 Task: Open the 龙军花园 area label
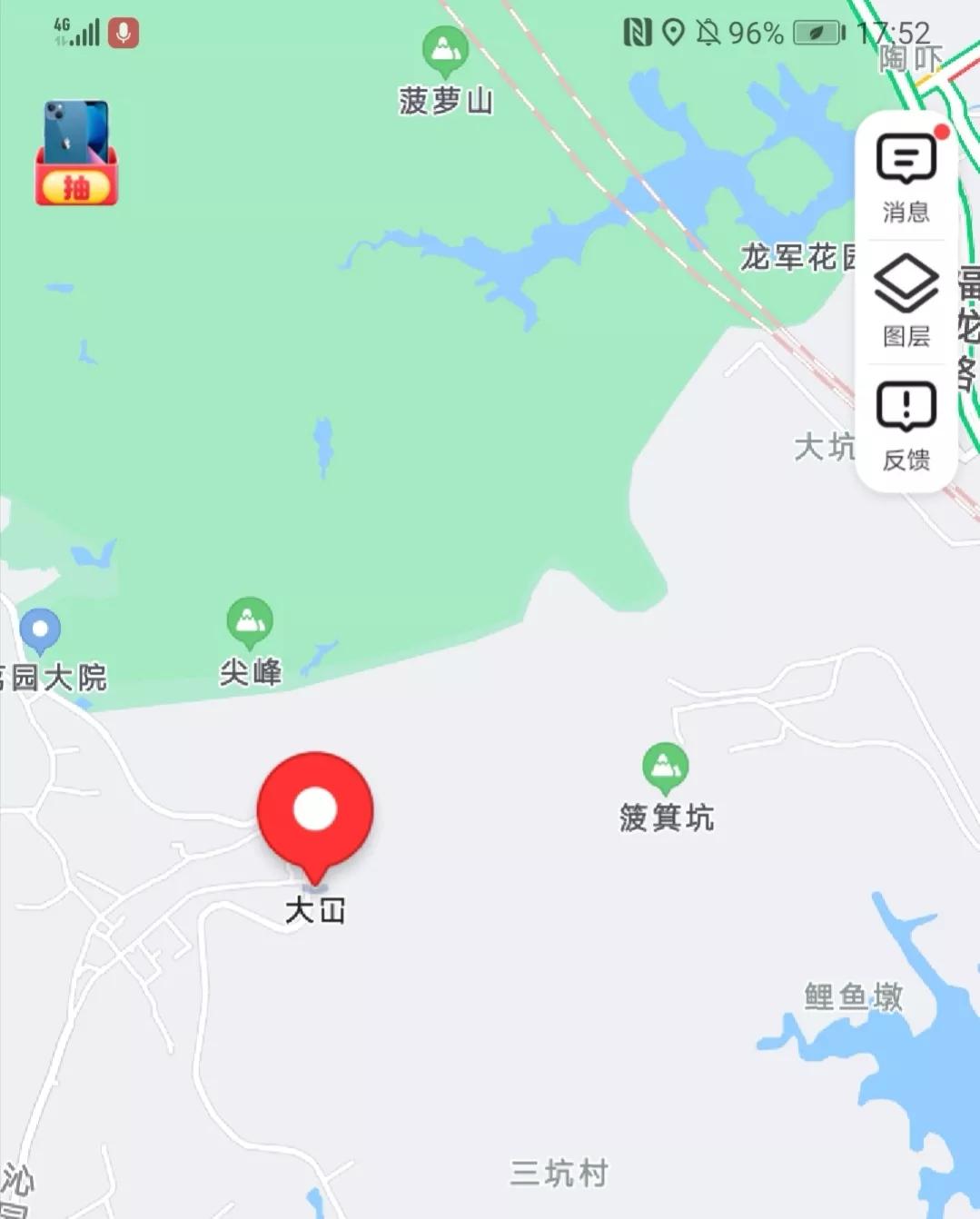click(797, 256)
